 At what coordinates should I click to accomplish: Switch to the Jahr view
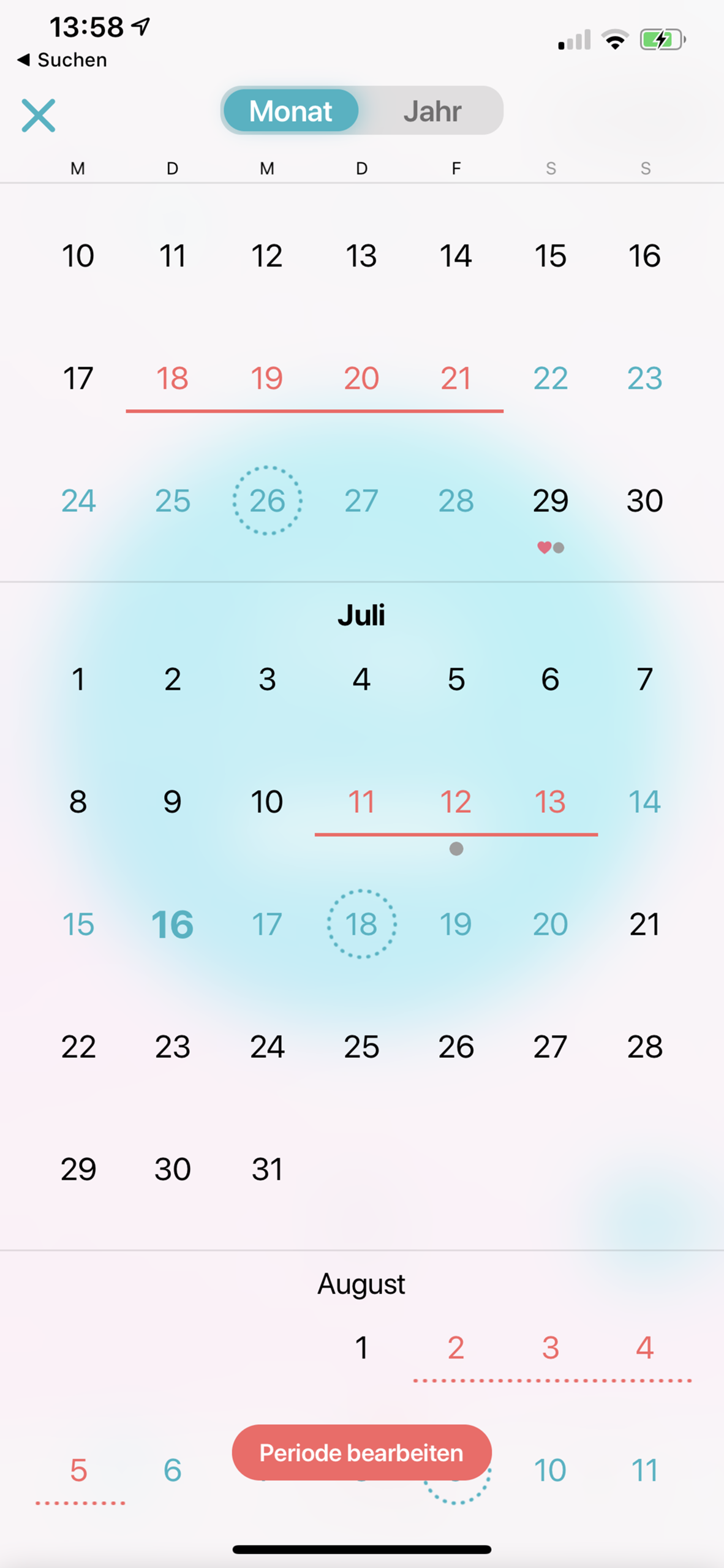(x=432, y=111)
